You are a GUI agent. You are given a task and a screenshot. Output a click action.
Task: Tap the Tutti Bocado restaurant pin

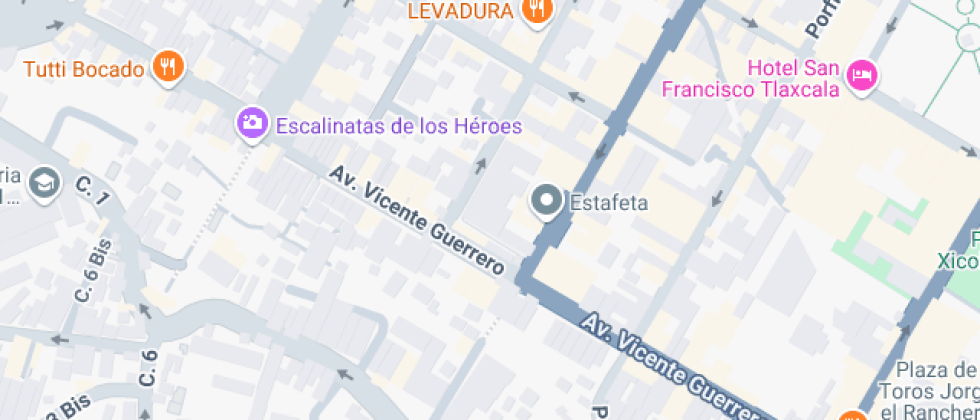click(168, 68)
